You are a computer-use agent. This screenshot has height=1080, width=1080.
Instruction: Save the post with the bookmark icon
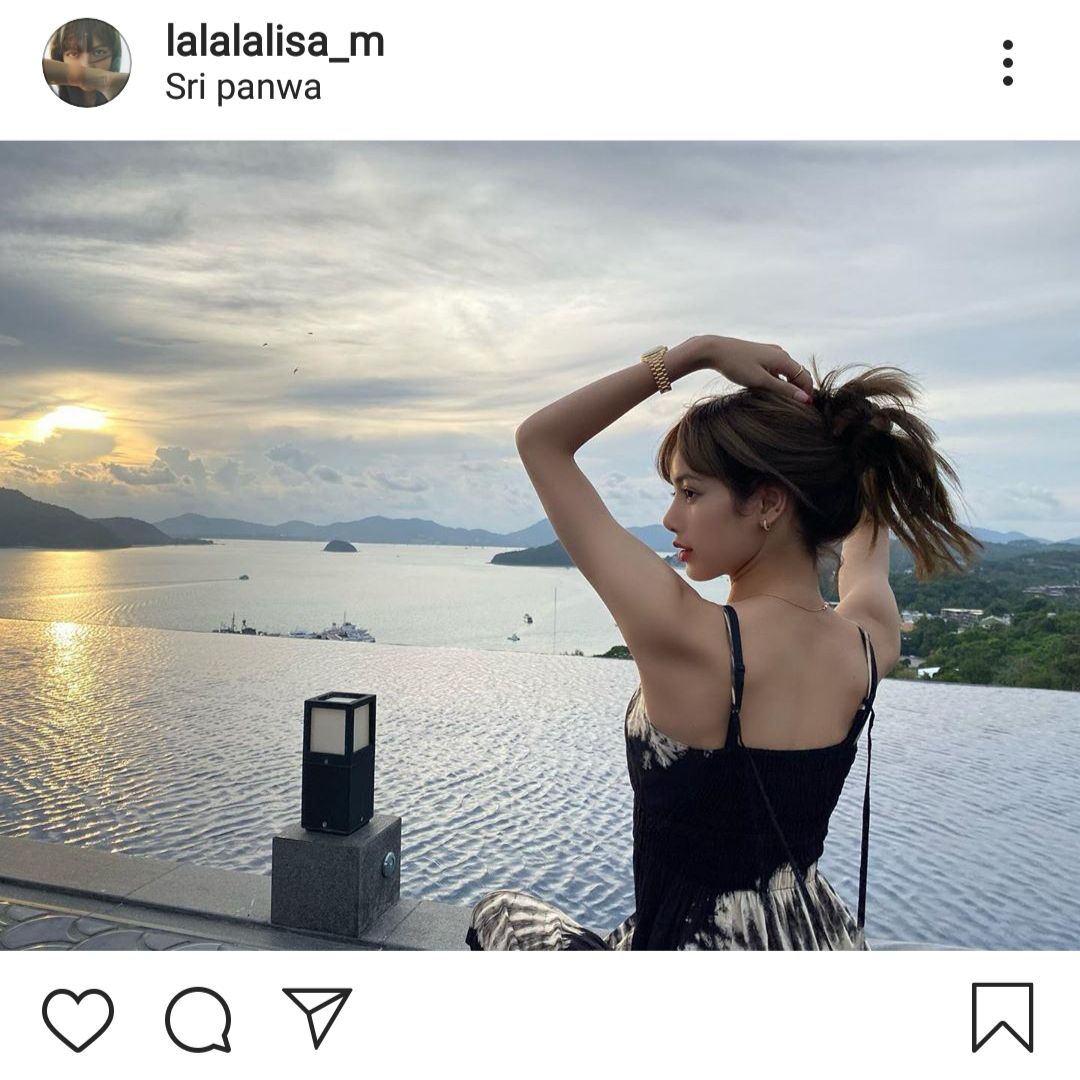coord(1002,1018)
